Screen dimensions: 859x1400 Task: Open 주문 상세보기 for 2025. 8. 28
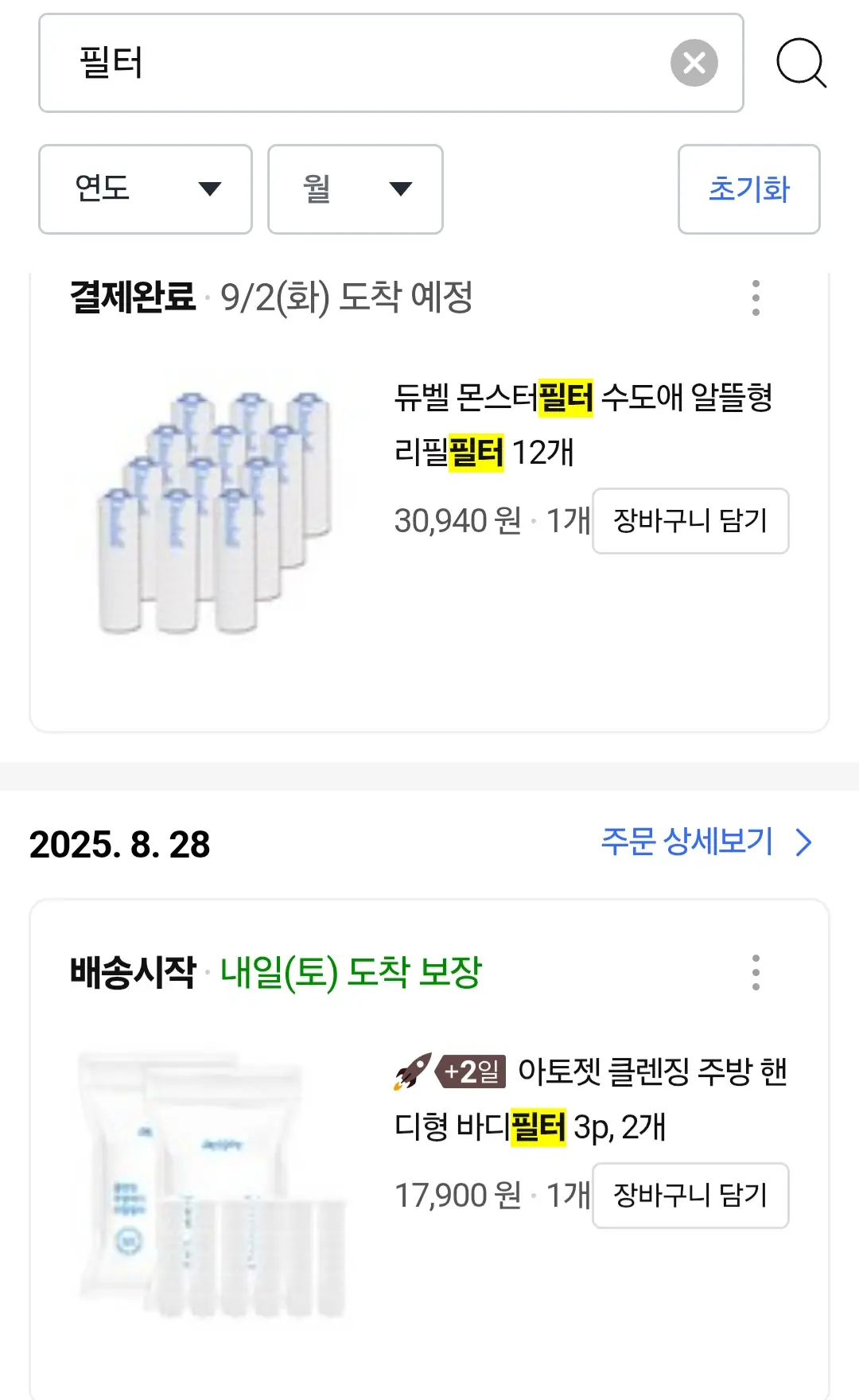705,842
